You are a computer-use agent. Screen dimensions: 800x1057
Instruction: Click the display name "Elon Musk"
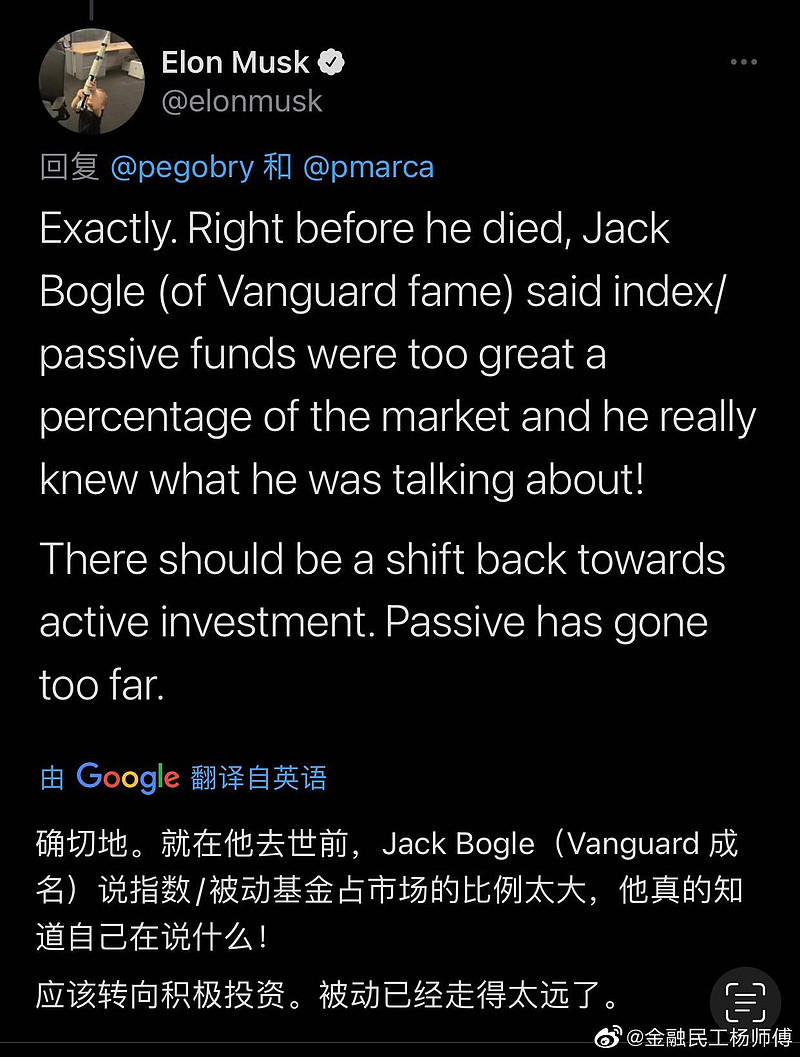(235, 62)
